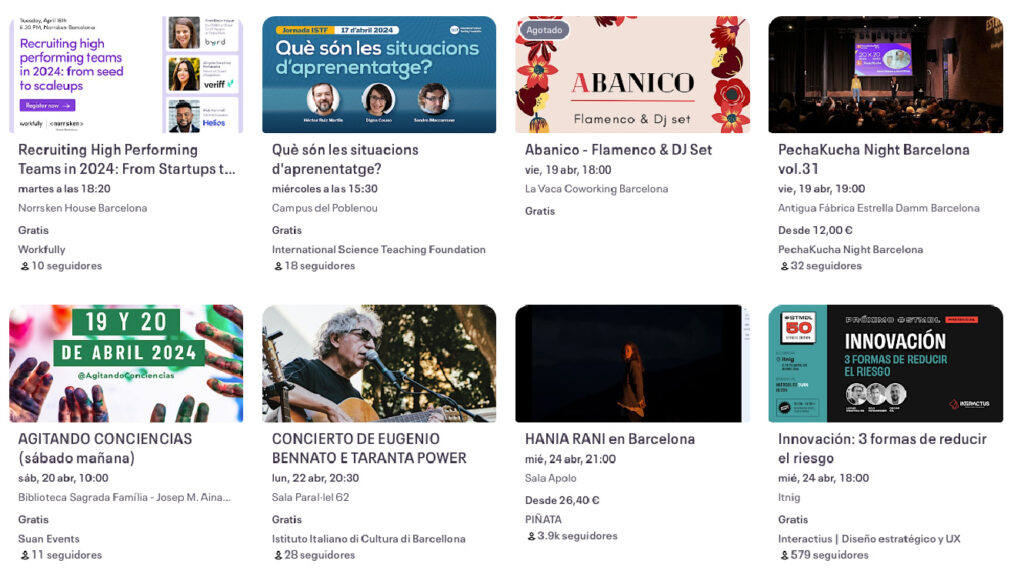Open the Què són les situacions d'aprenentatge event

[x=345, y=159]
